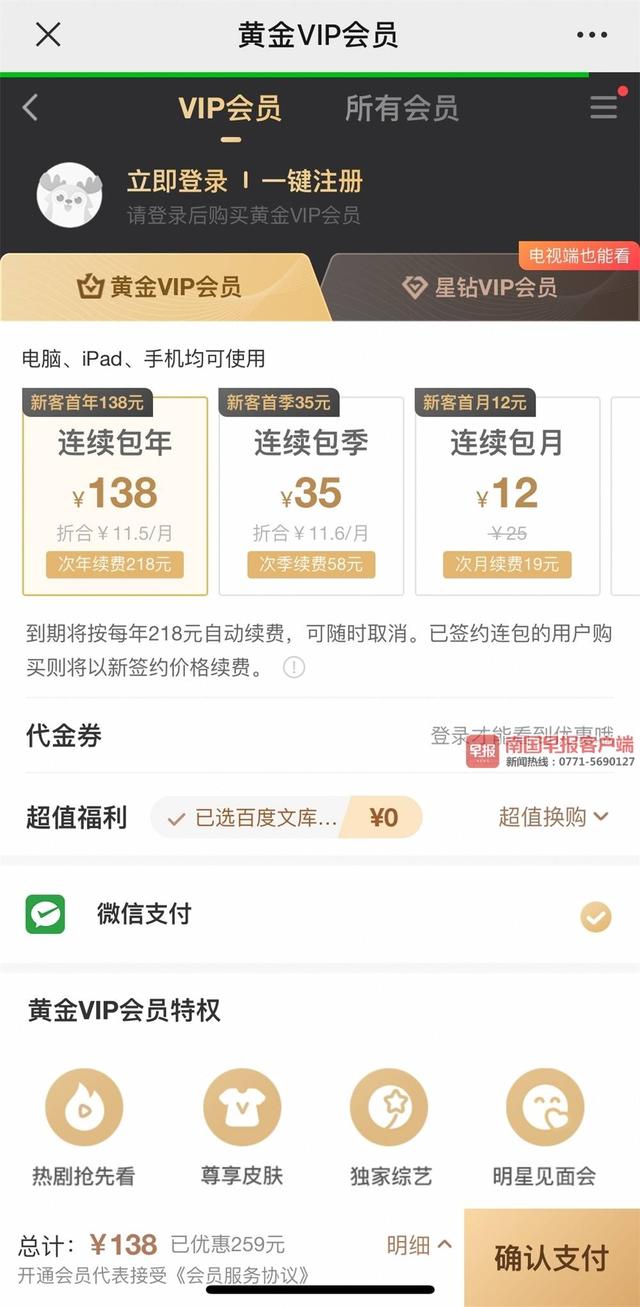Image resolution: width=640 pixels, height=1307 pixels.
Task: Tap 确认支付 to confirm payment
Action: tap(552, 1257)
